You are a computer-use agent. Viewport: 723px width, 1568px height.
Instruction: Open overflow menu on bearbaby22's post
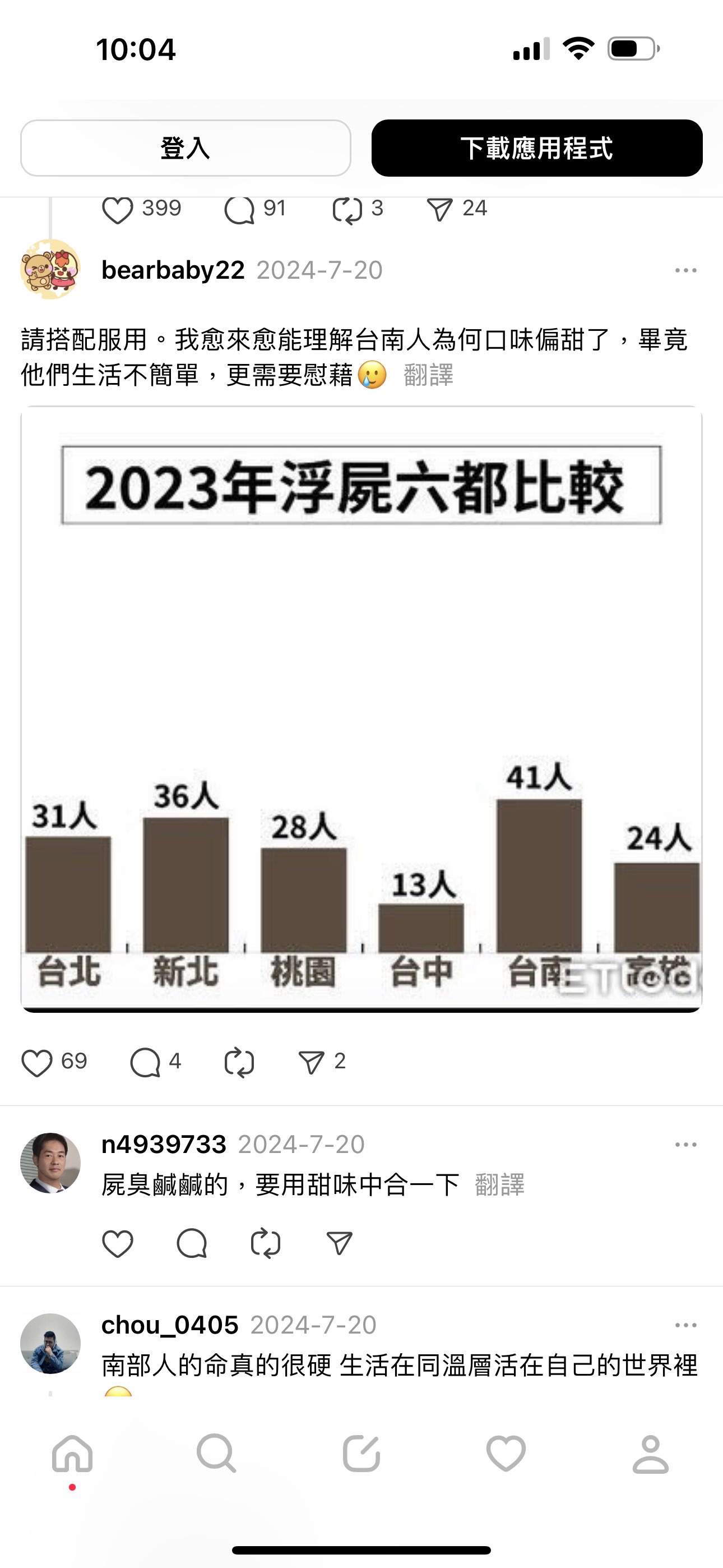tap(685, 270)
